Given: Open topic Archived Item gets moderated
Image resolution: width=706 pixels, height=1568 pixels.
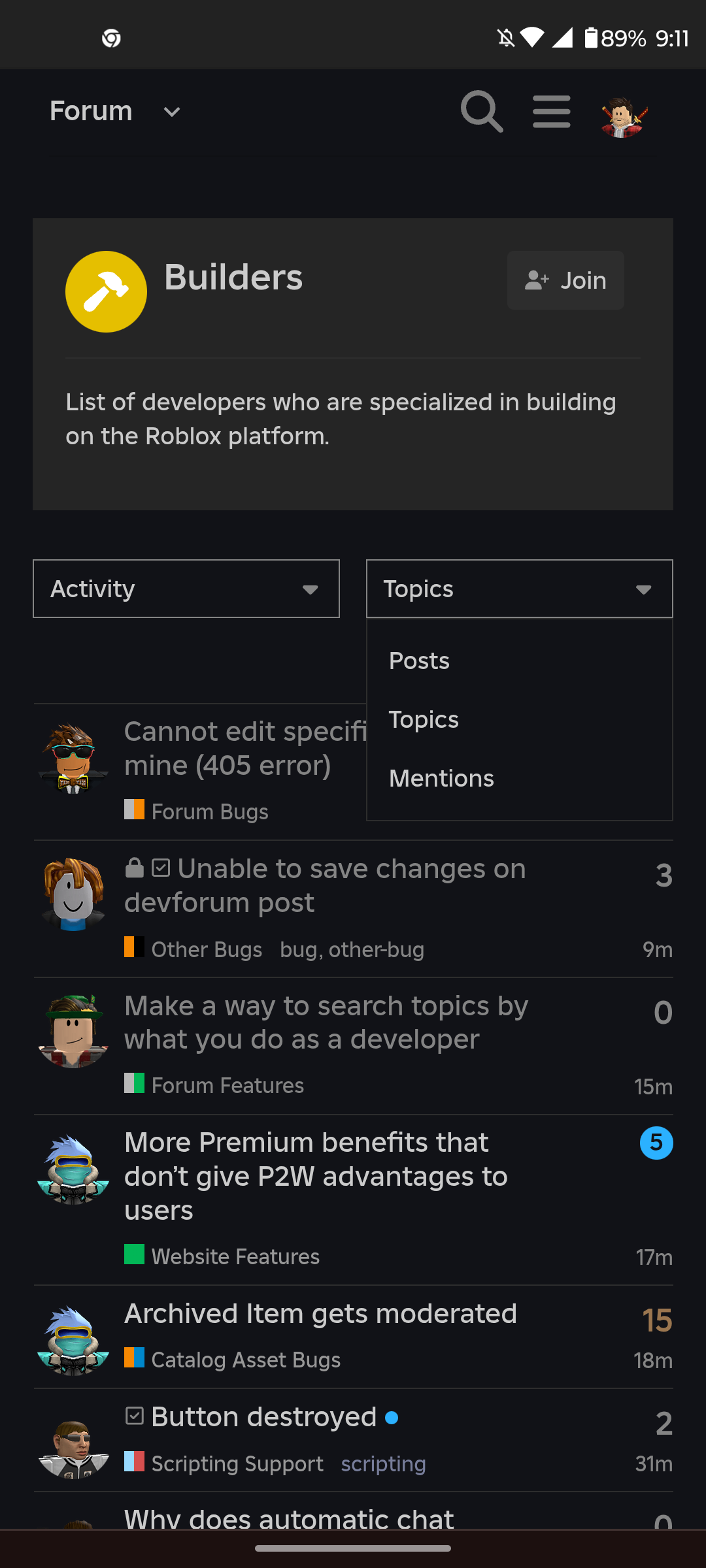Looking at the screenshot, I should click(x=321, y=1313).
